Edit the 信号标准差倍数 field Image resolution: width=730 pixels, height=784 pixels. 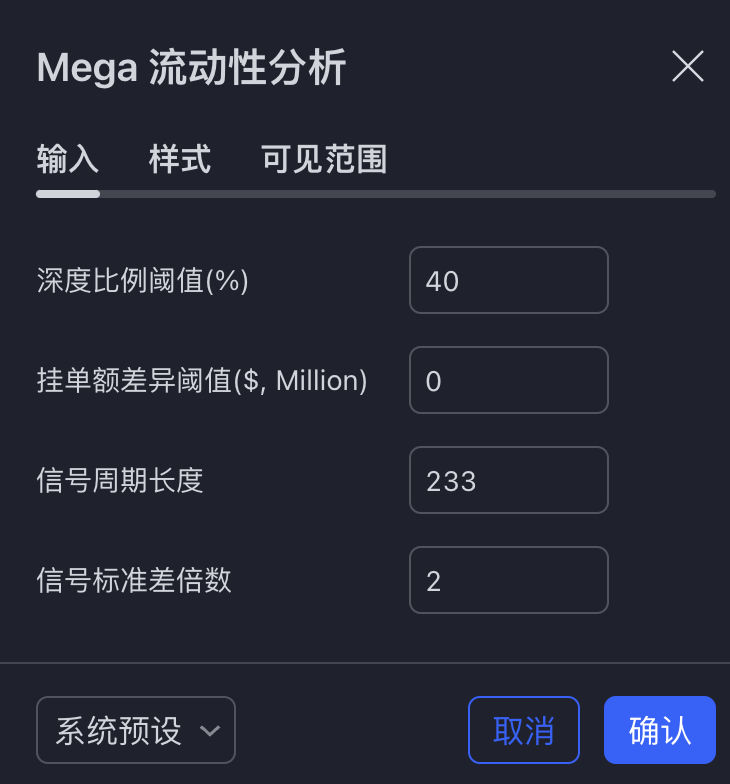tap(508, 580)
